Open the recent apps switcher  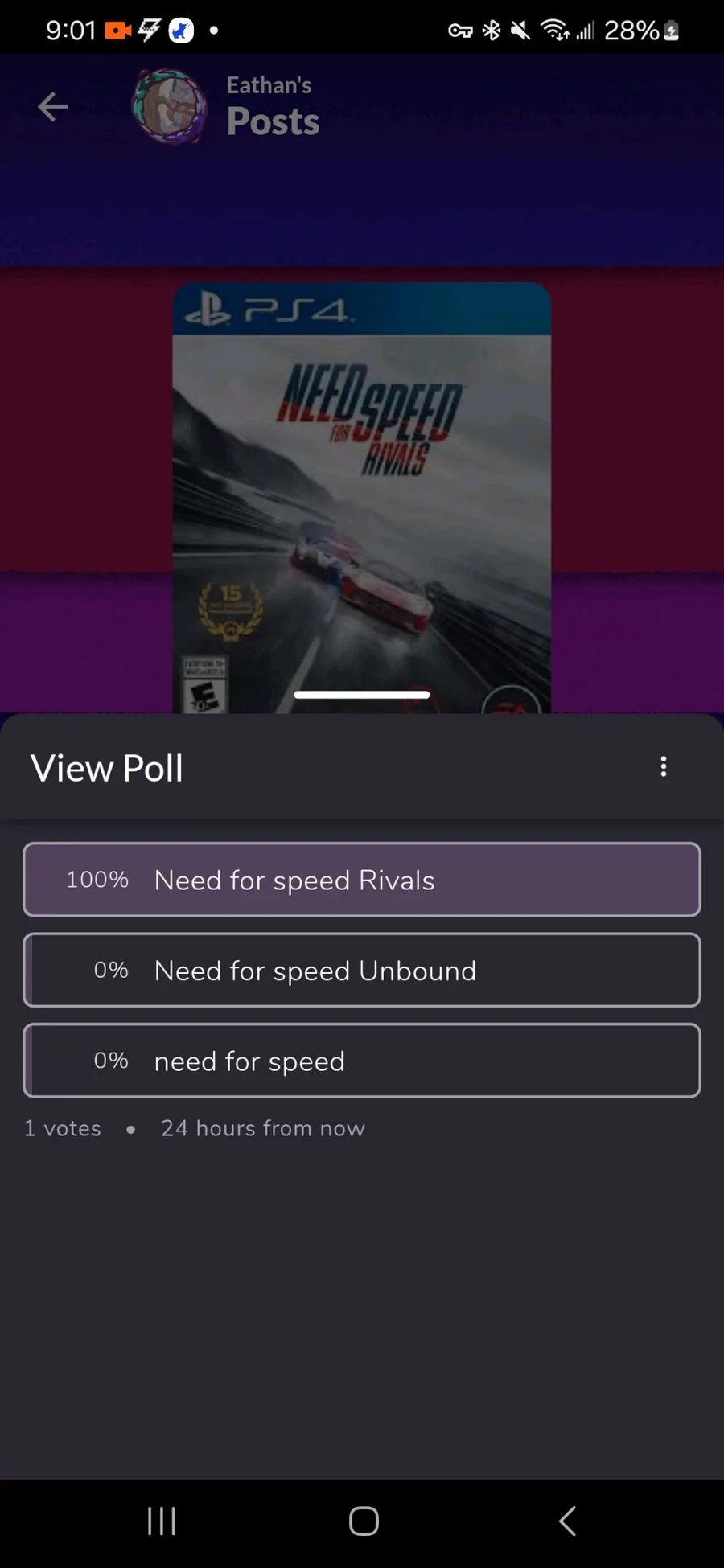(161, 1521)
